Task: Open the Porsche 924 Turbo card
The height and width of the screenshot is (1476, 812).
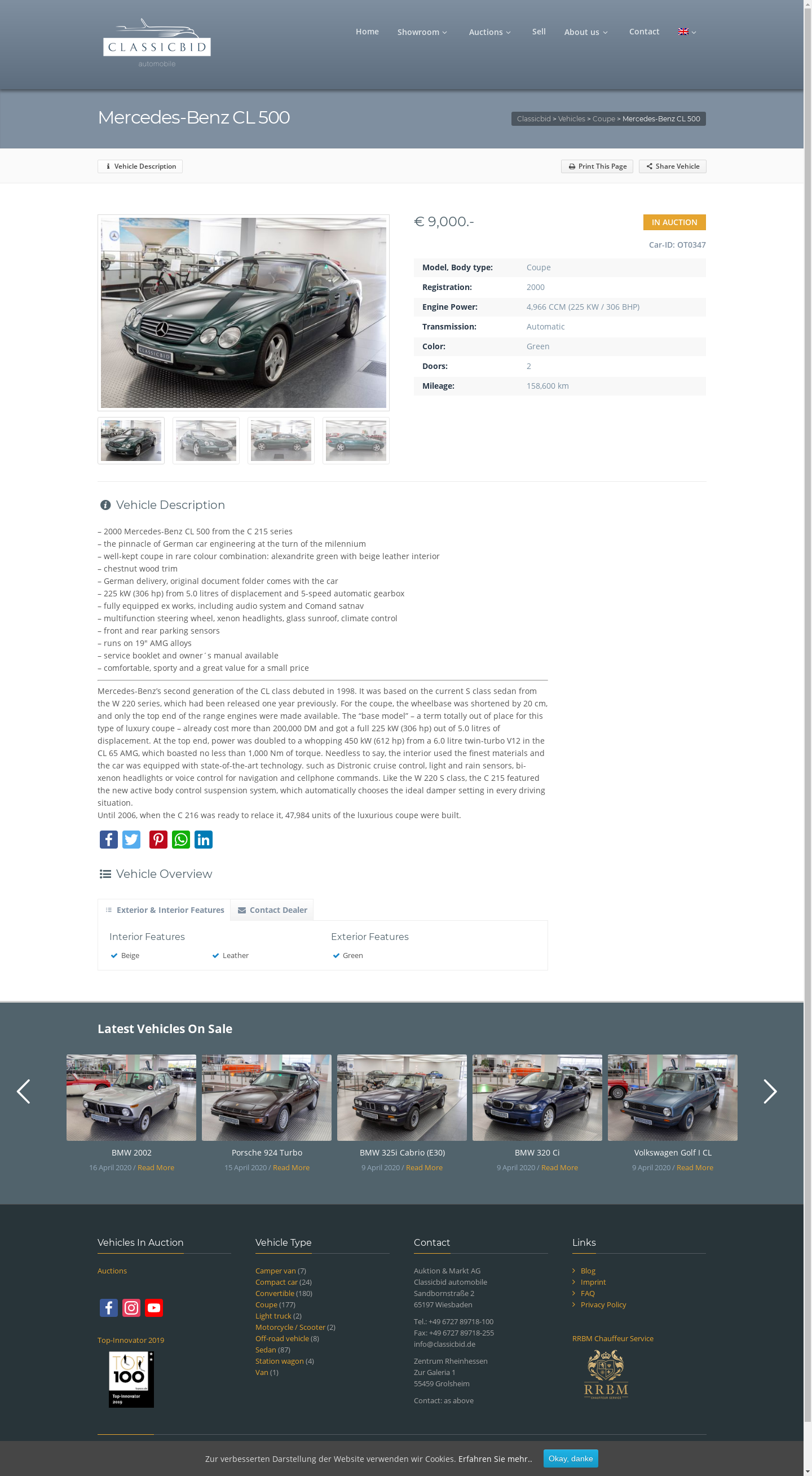Action: [266, 1097]
